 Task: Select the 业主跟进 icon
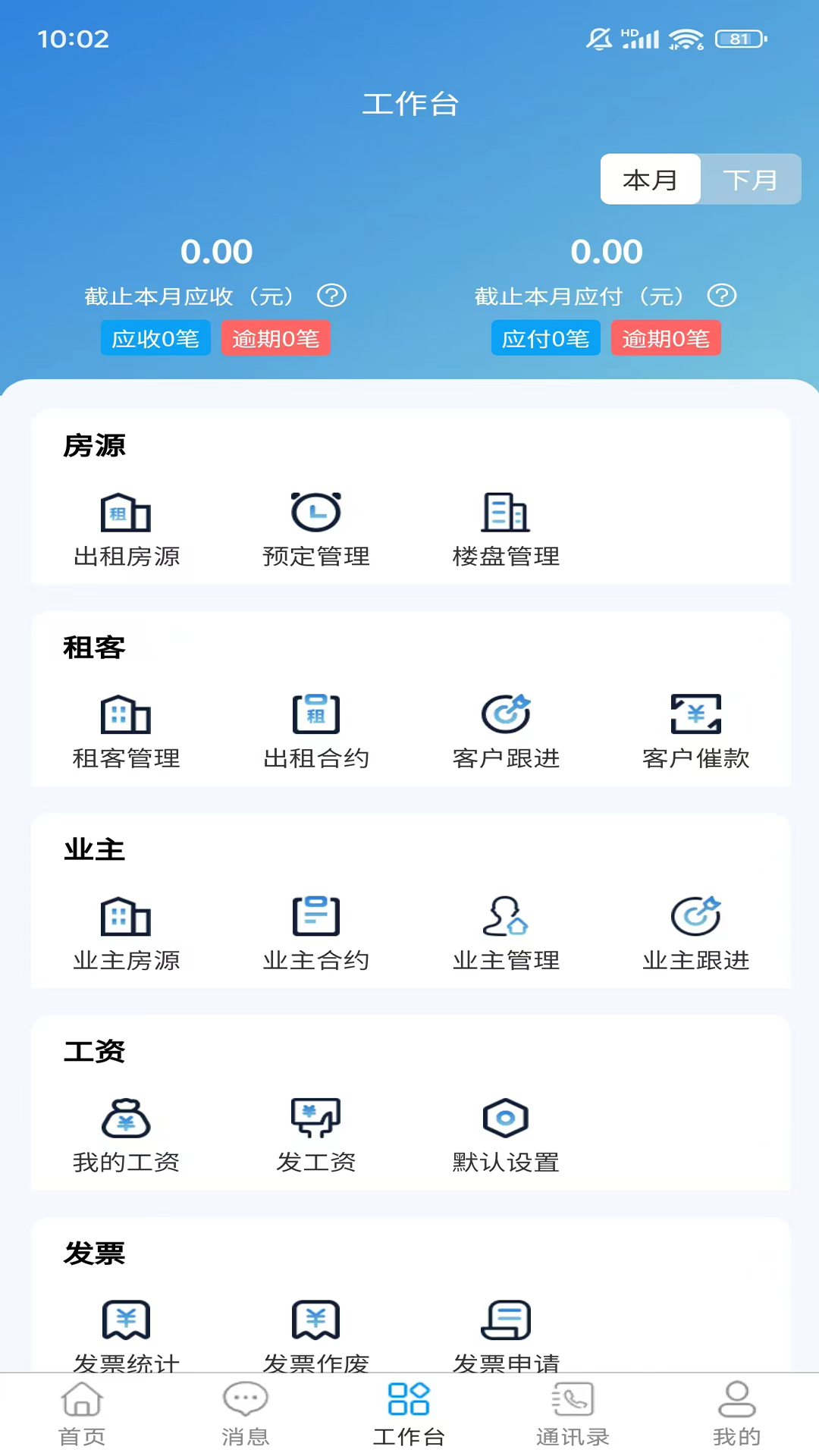(x=695, y=933)
